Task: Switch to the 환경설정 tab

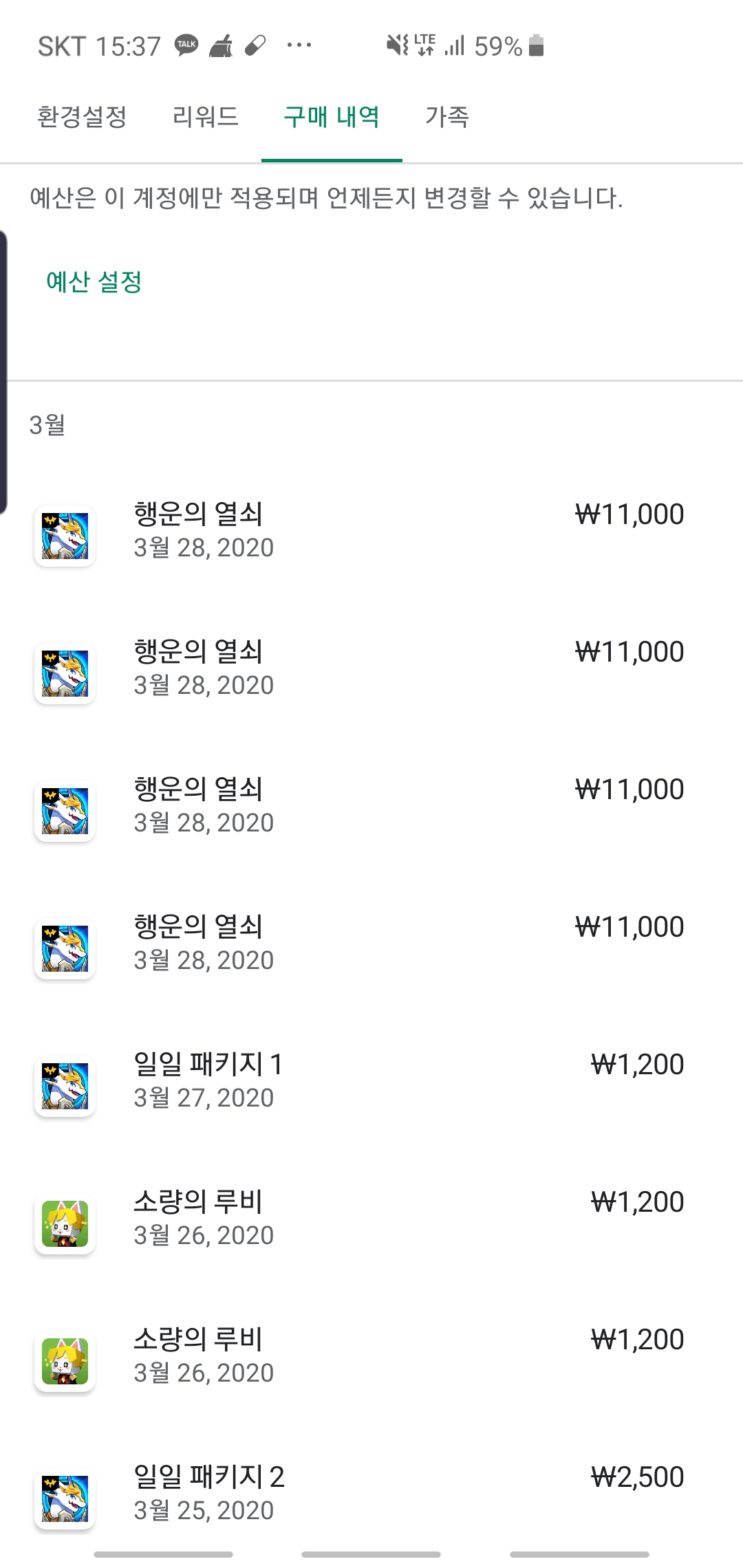Action: (x=82, y=117)
